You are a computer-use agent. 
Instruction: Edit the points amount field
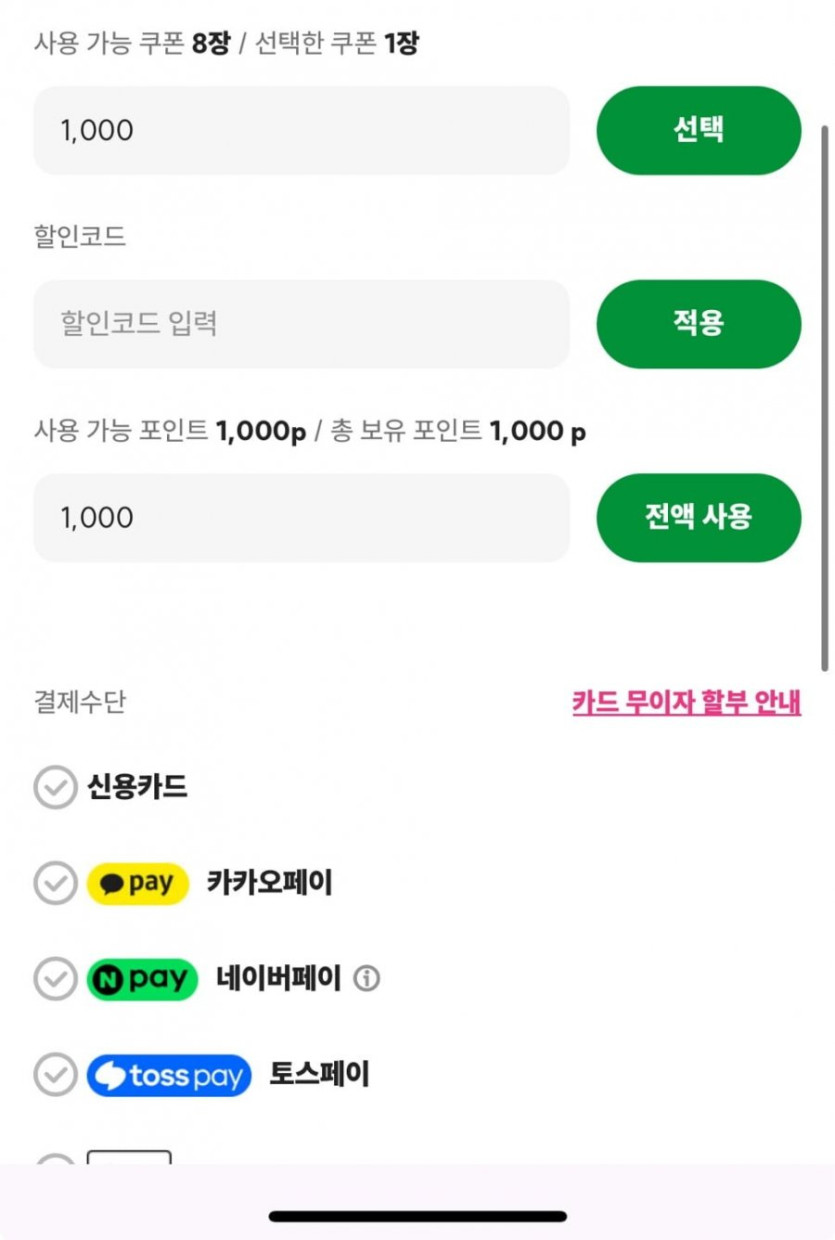(301, 517)
